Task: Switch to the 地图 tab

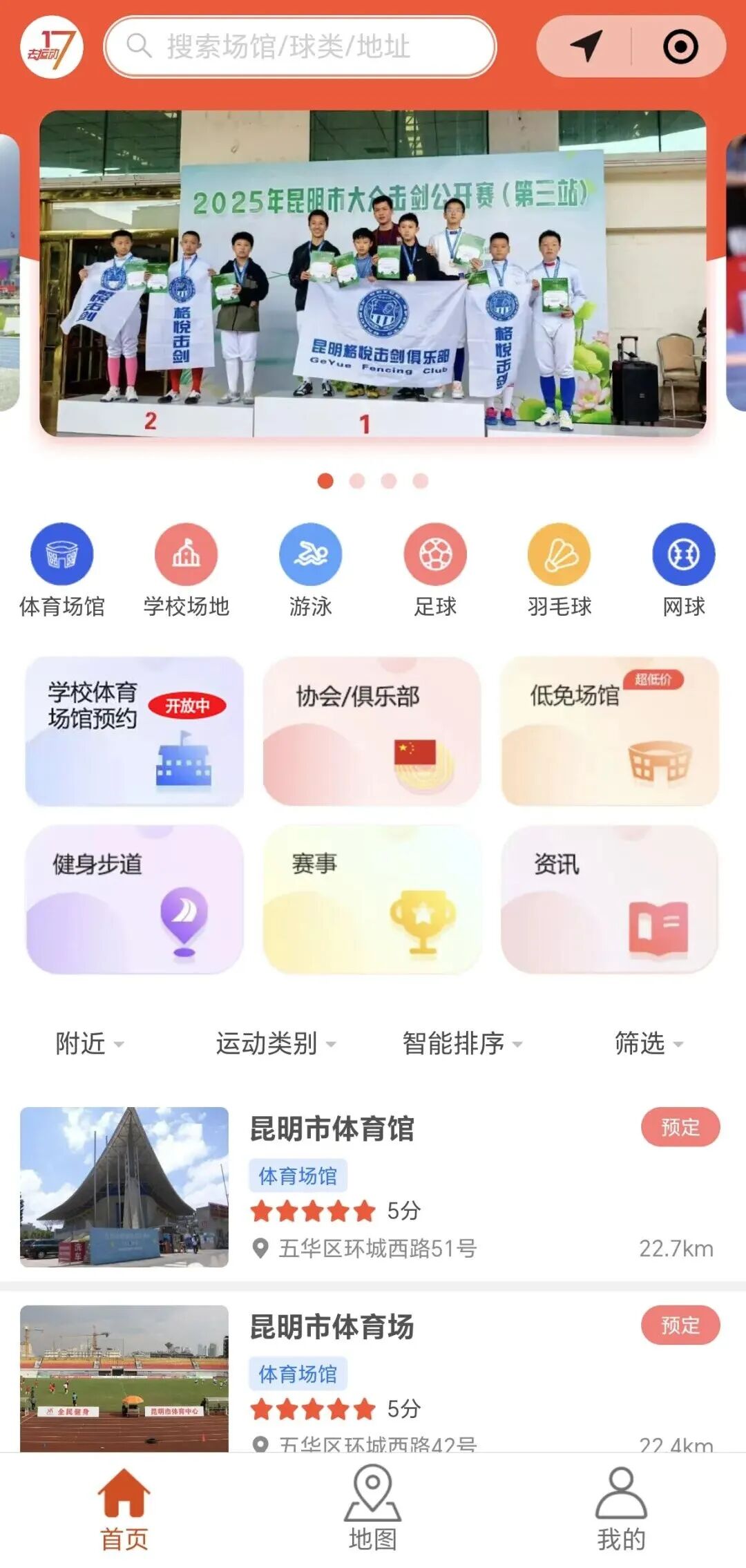Action: [x=373, y=1511]
